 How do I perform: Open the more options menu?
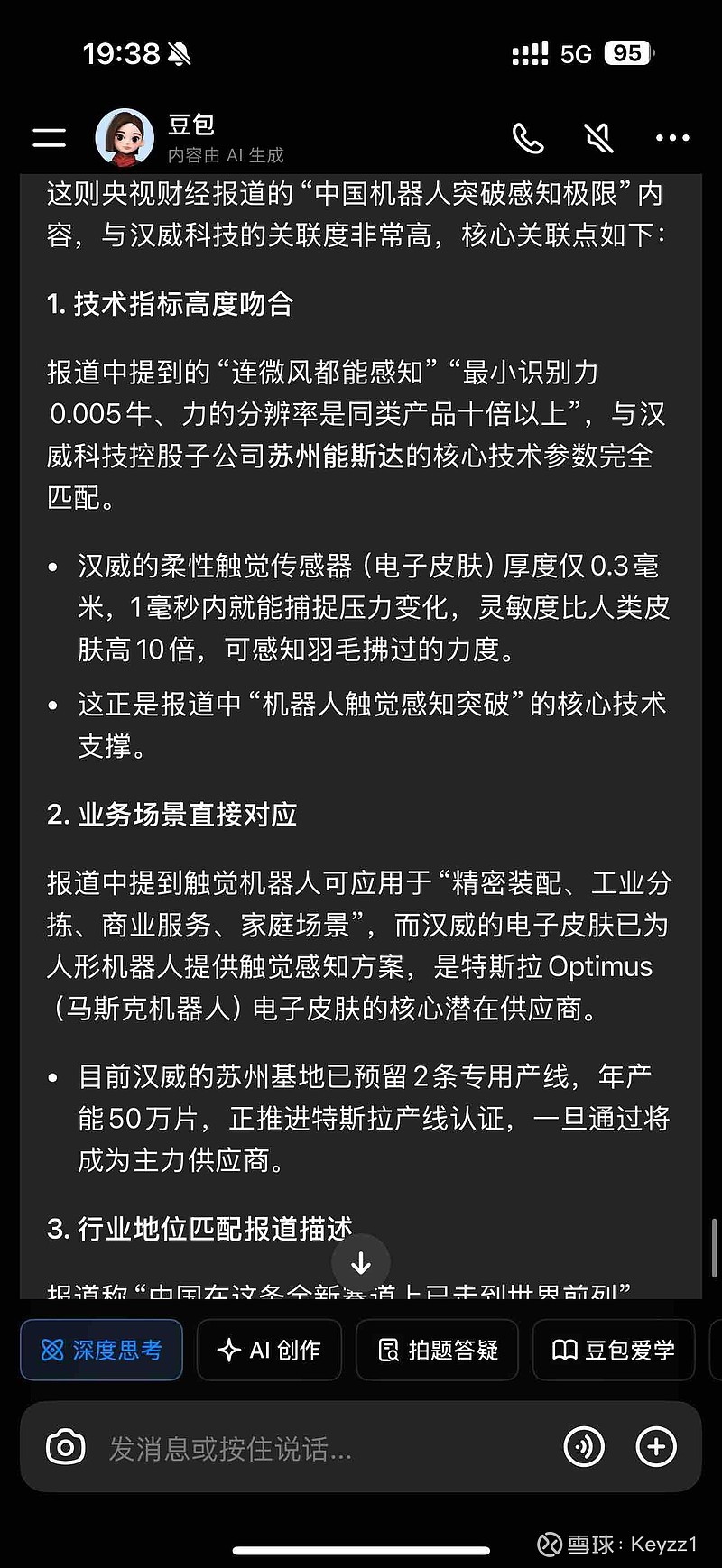click(x=671, y=137)
